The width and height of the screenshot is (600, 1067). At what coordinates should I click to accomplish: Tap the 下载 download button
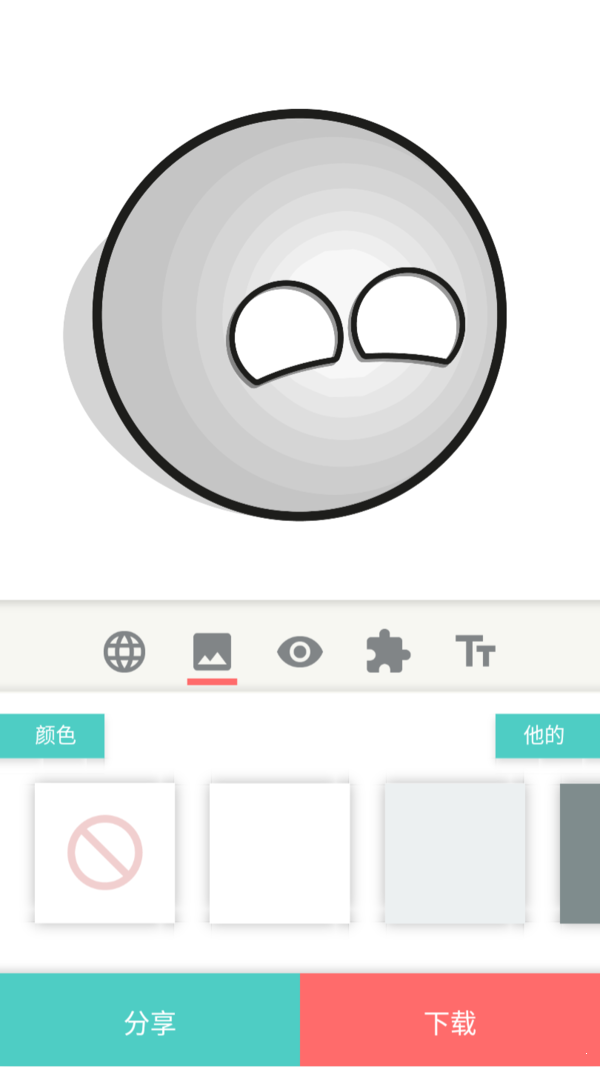[x=450, y=1022]
